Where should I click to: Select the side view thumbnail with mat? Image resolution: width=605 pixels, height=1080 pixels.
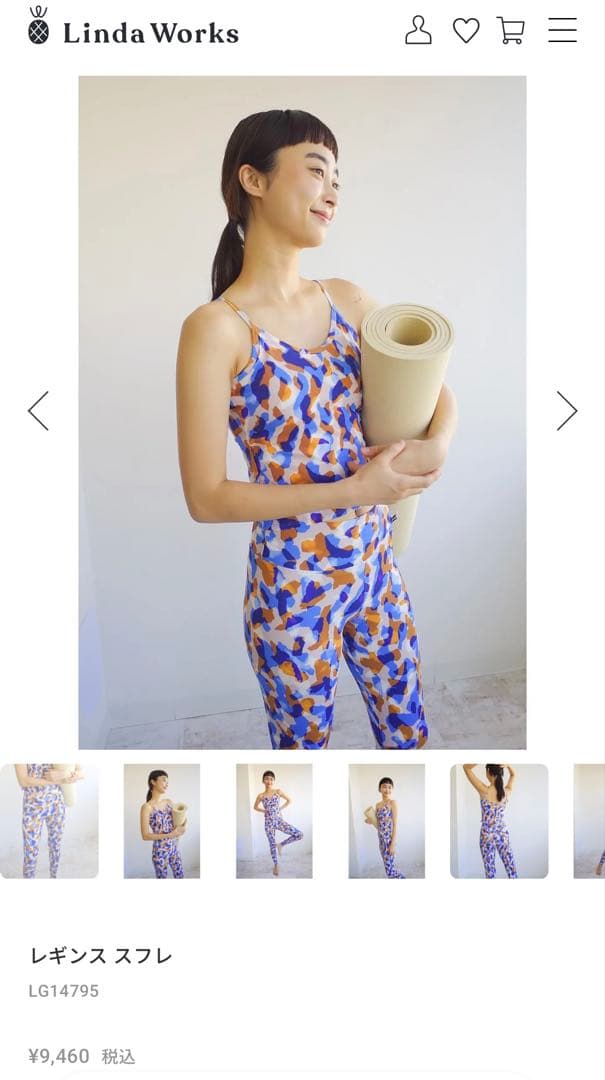coord(387,821)
